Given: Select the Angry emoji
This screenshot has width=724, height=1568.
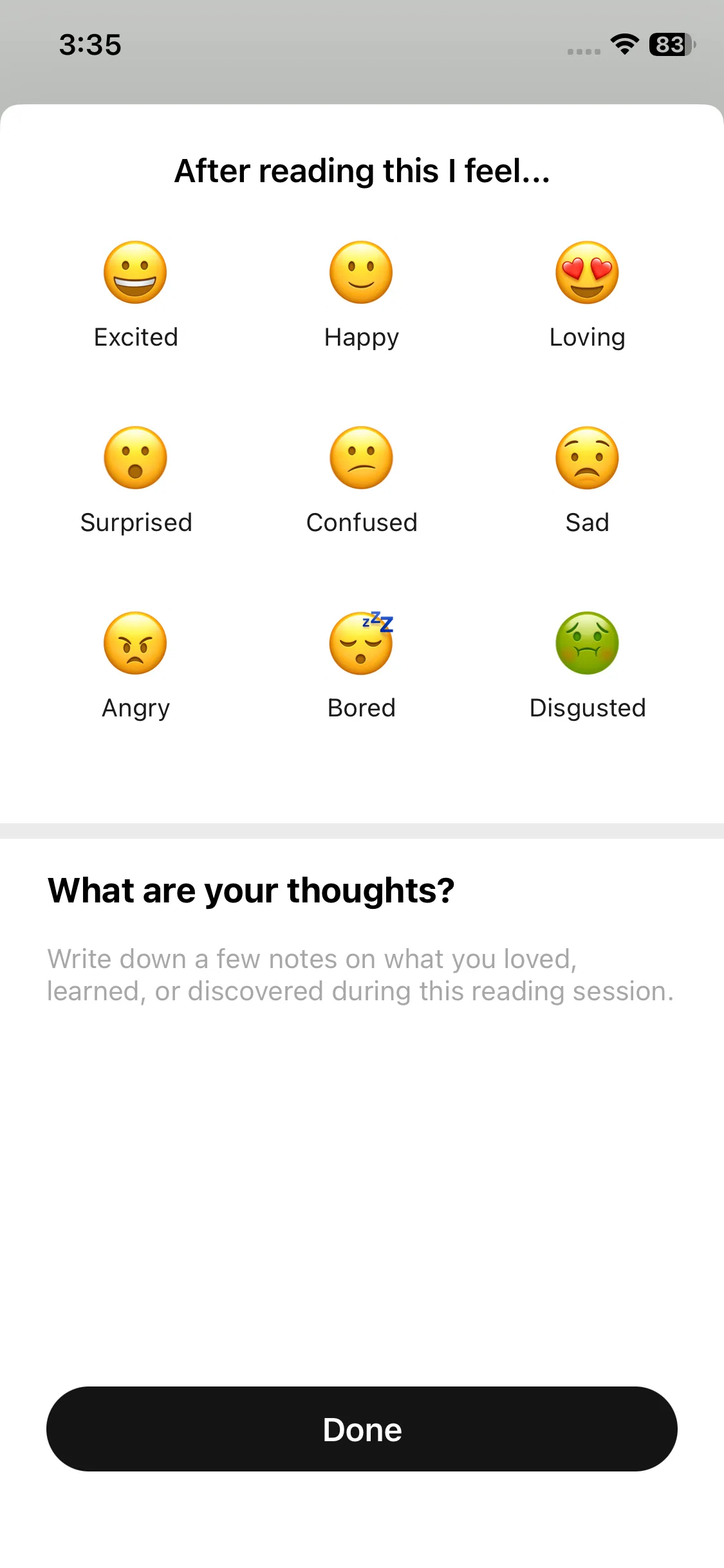Looking at the screenshot, I should pyautogui.click(x=135, y=644).
